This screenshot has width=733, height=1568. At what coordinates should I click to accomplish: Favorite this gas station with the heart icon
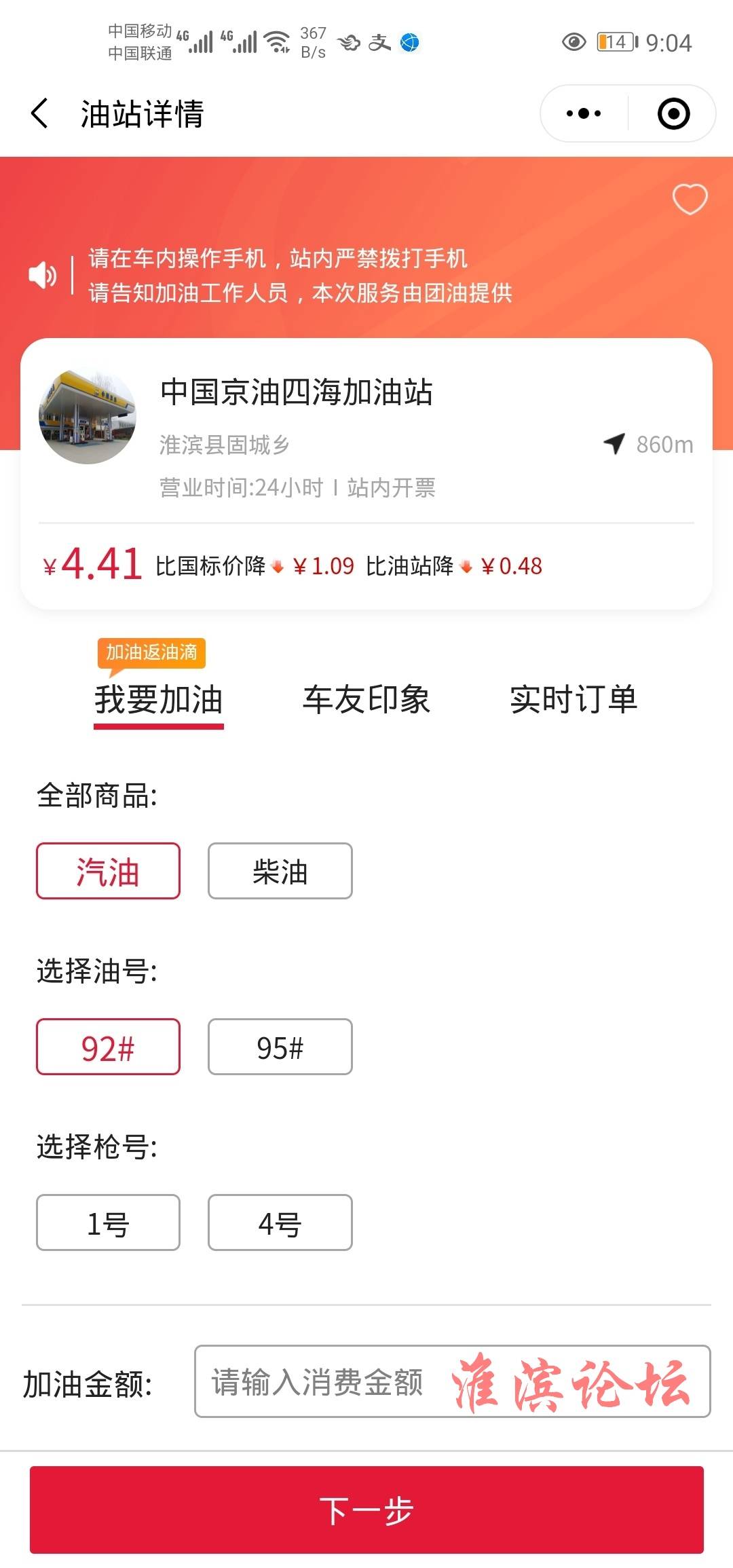point(690,200)
